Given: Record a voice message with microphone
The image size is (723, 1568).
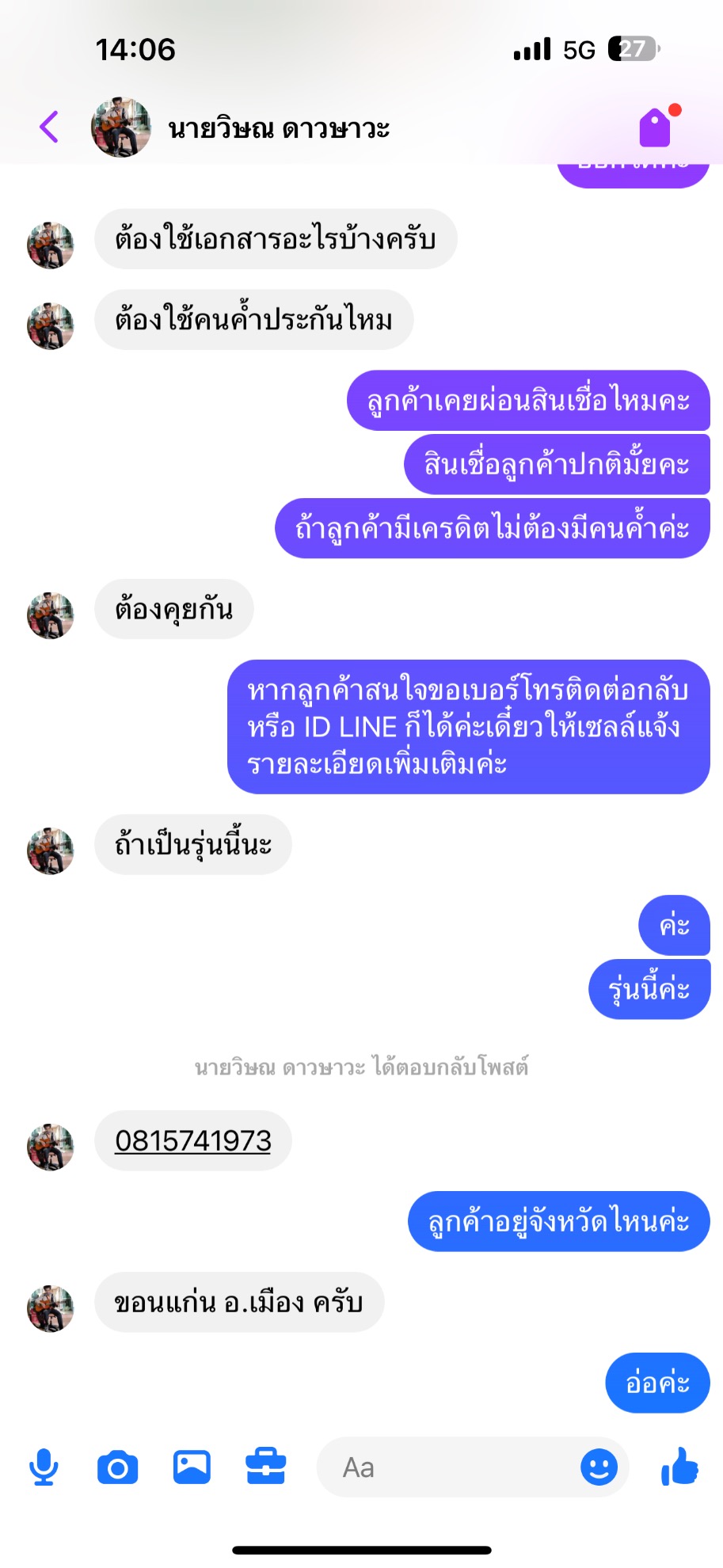Looking at the screenshot, I should pyautogui.click(x=44, y=1467).
